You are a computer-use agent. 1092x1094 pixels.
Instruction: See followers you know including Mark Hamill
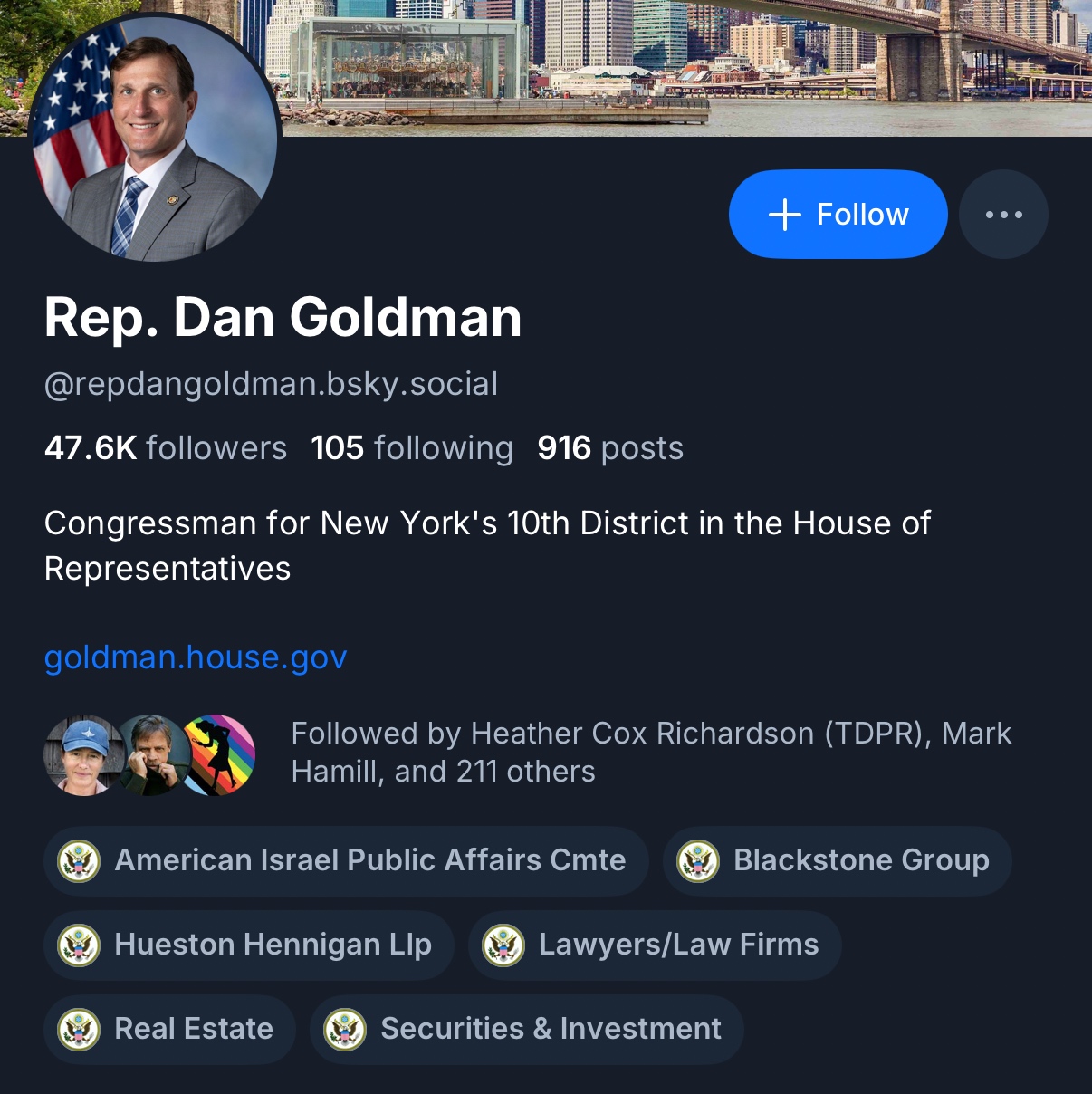click(650, 752)
